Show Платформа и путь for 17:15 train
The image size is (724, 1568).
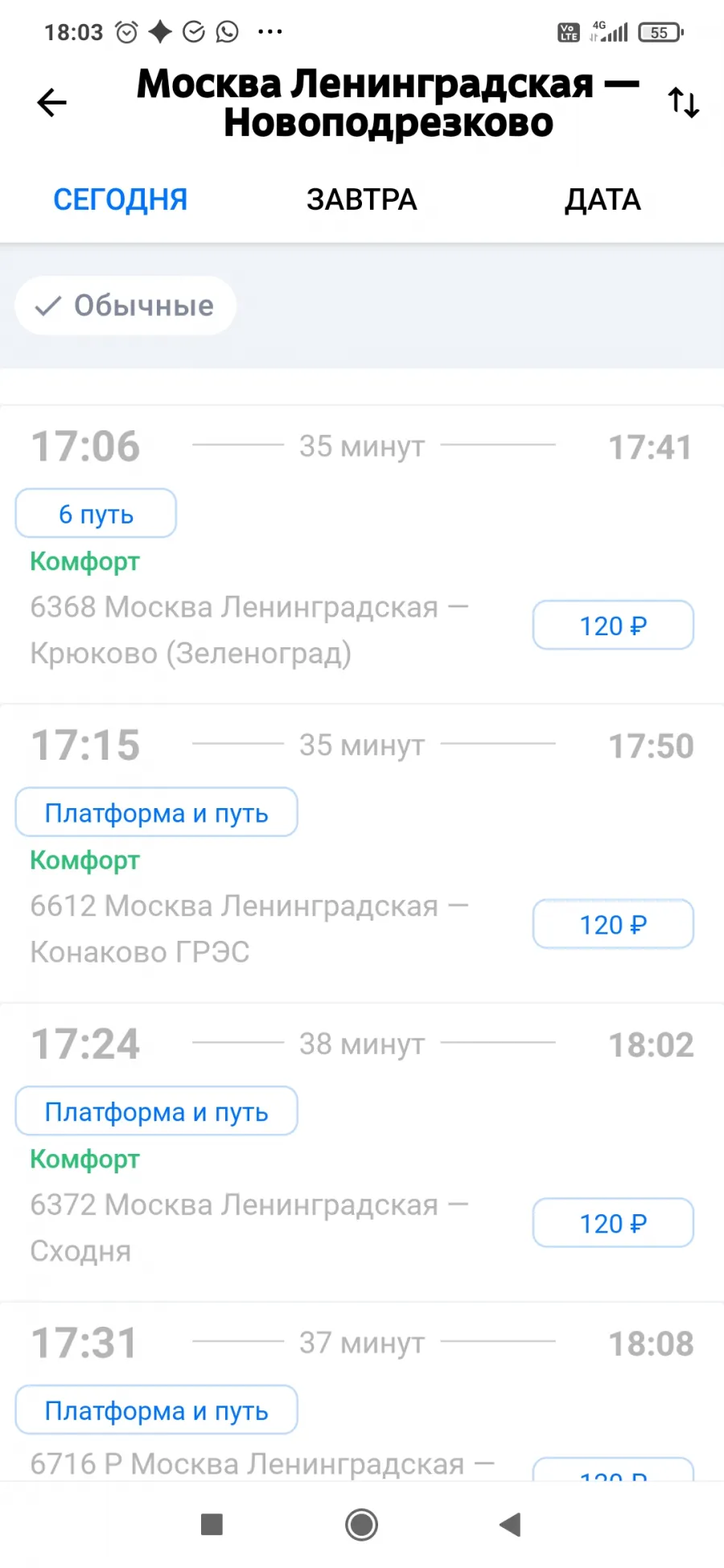tap(156, 812)
